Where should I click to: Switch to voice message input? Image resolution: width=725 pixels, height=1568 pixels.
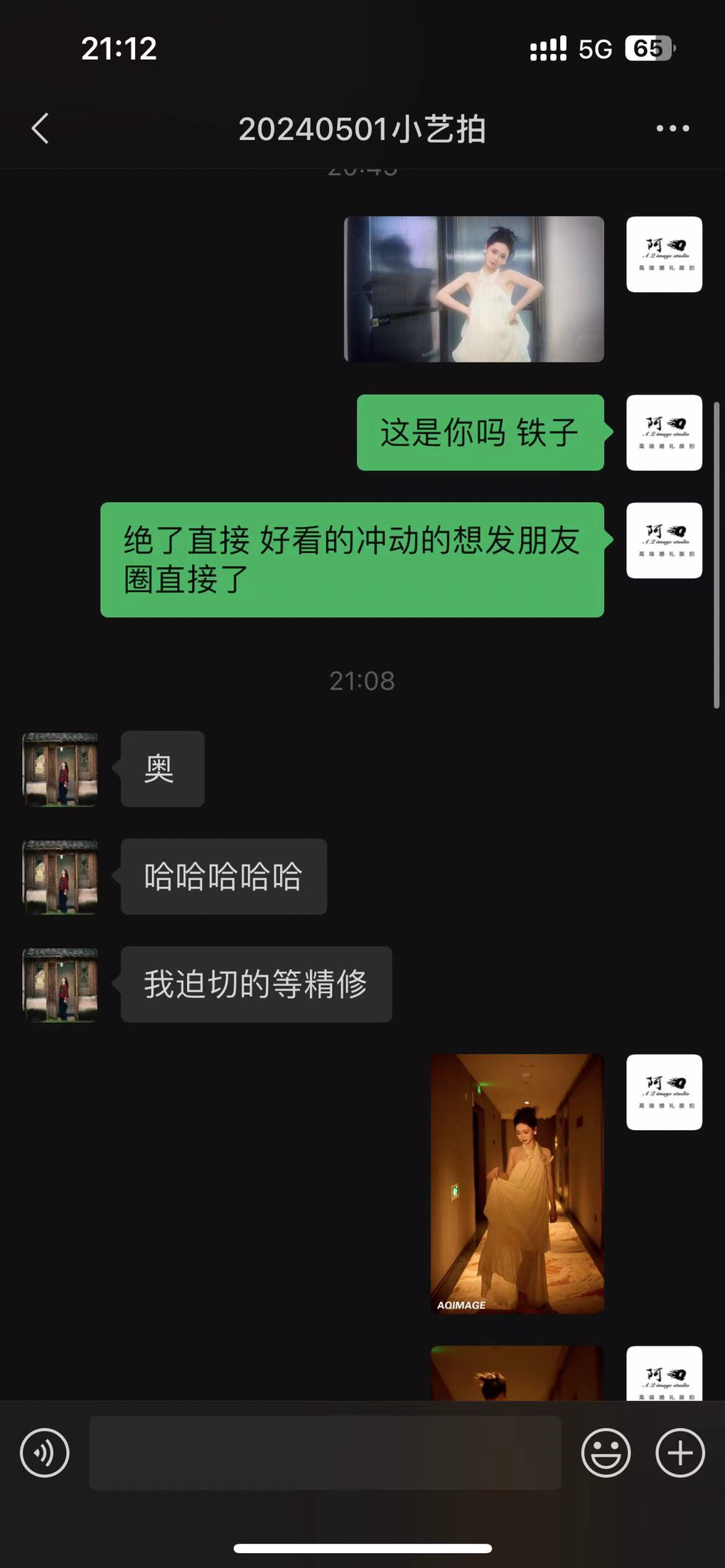point(45,1453)
